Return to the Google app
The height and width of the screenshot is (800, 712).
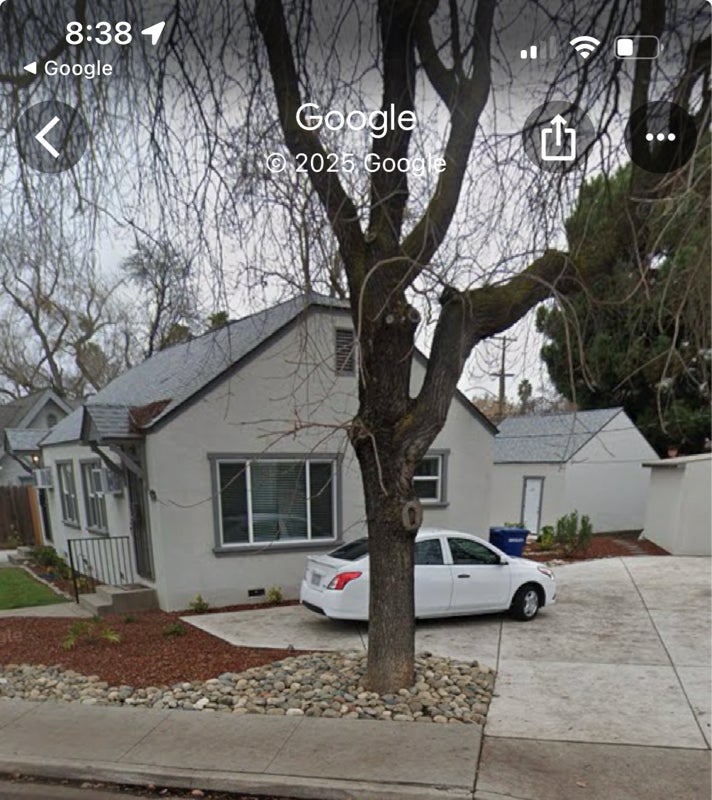click(x=68, y=68)
